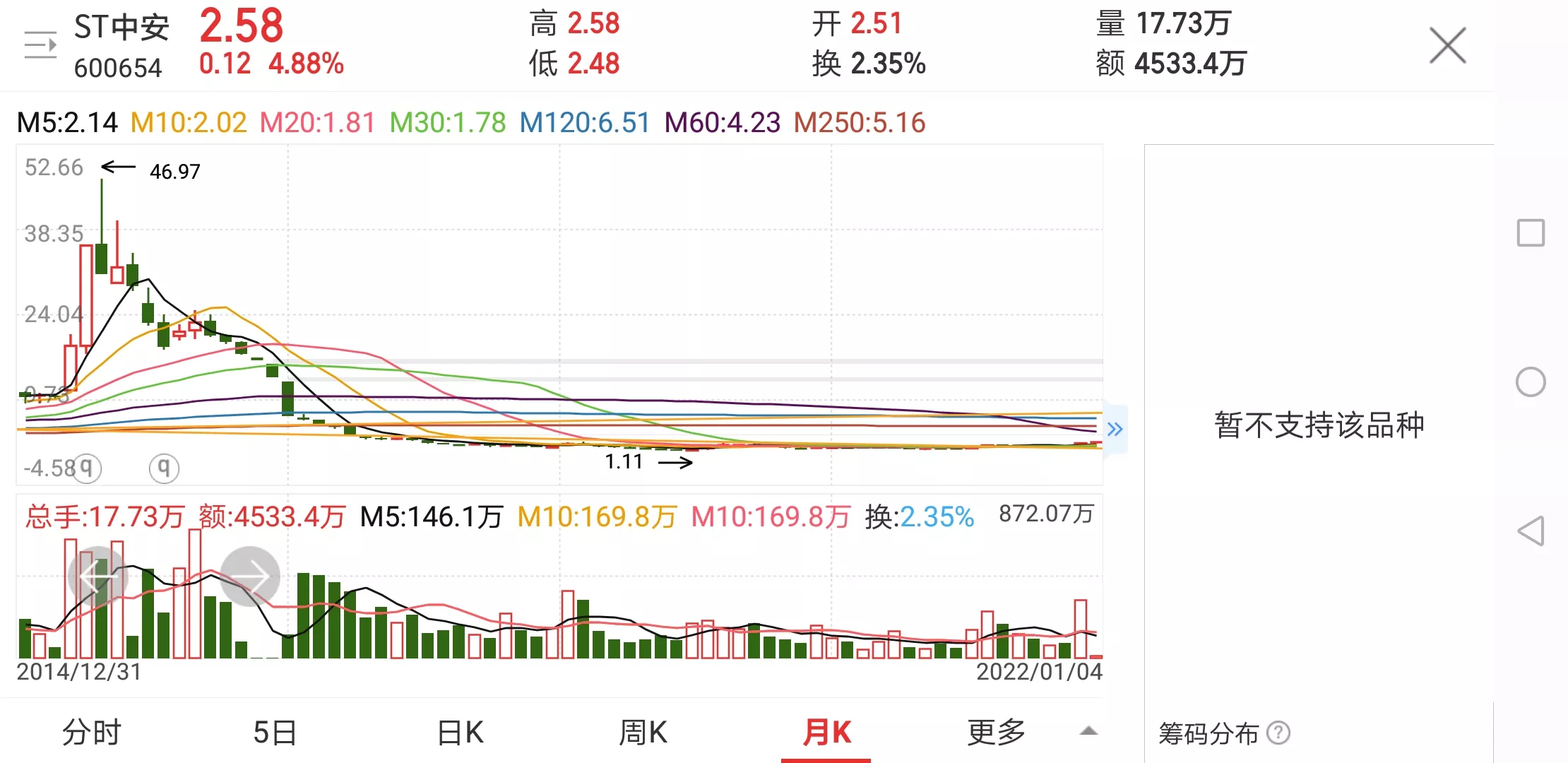1568x763 pixels.
Task: Switch to the 分时 tab
Action: tap(92, 733)
